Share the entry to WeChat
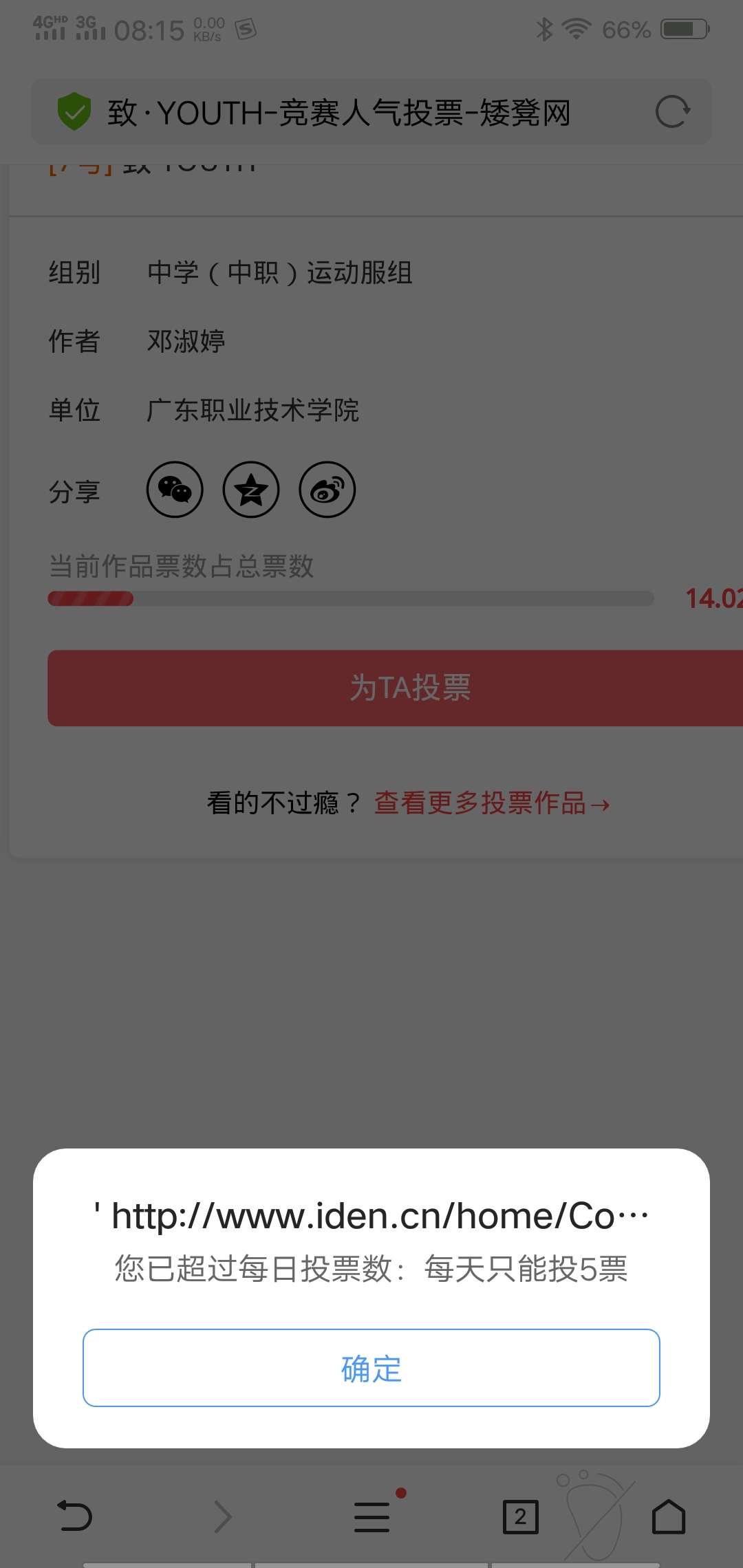Image resolution: width=743 pixels, height=1568 pixels. point(175,490)
